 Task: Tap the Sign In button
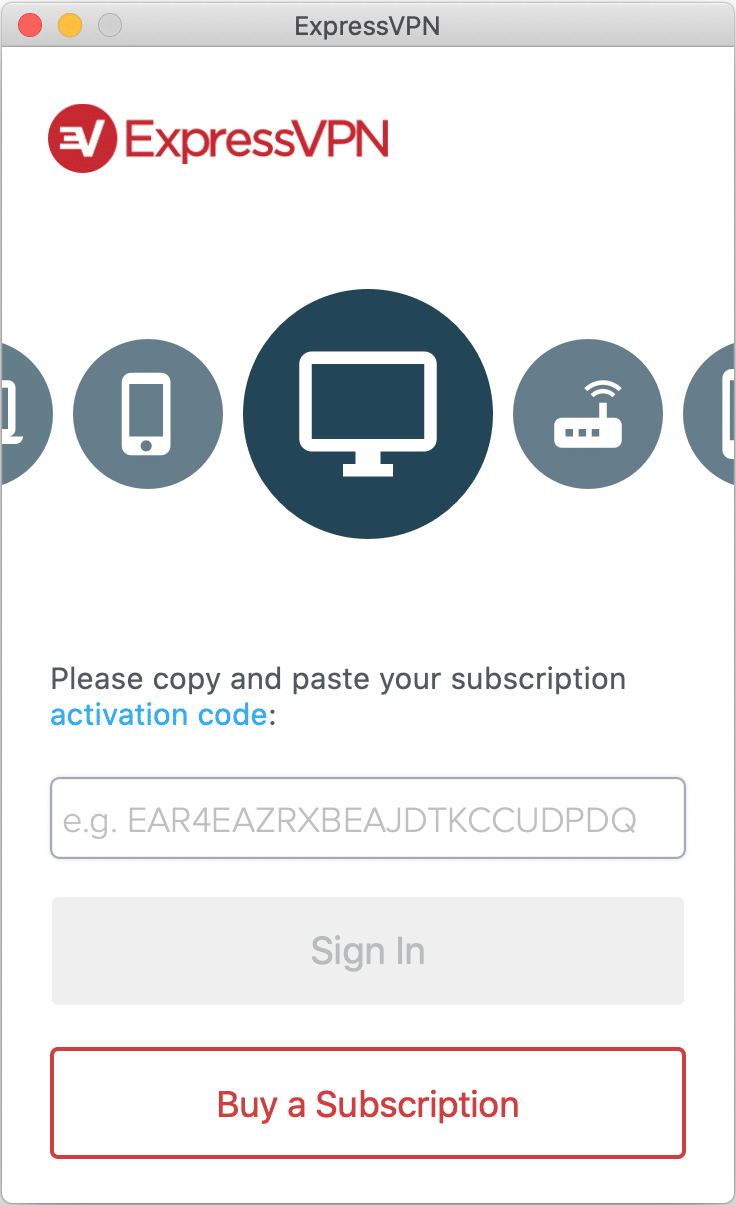368,951
